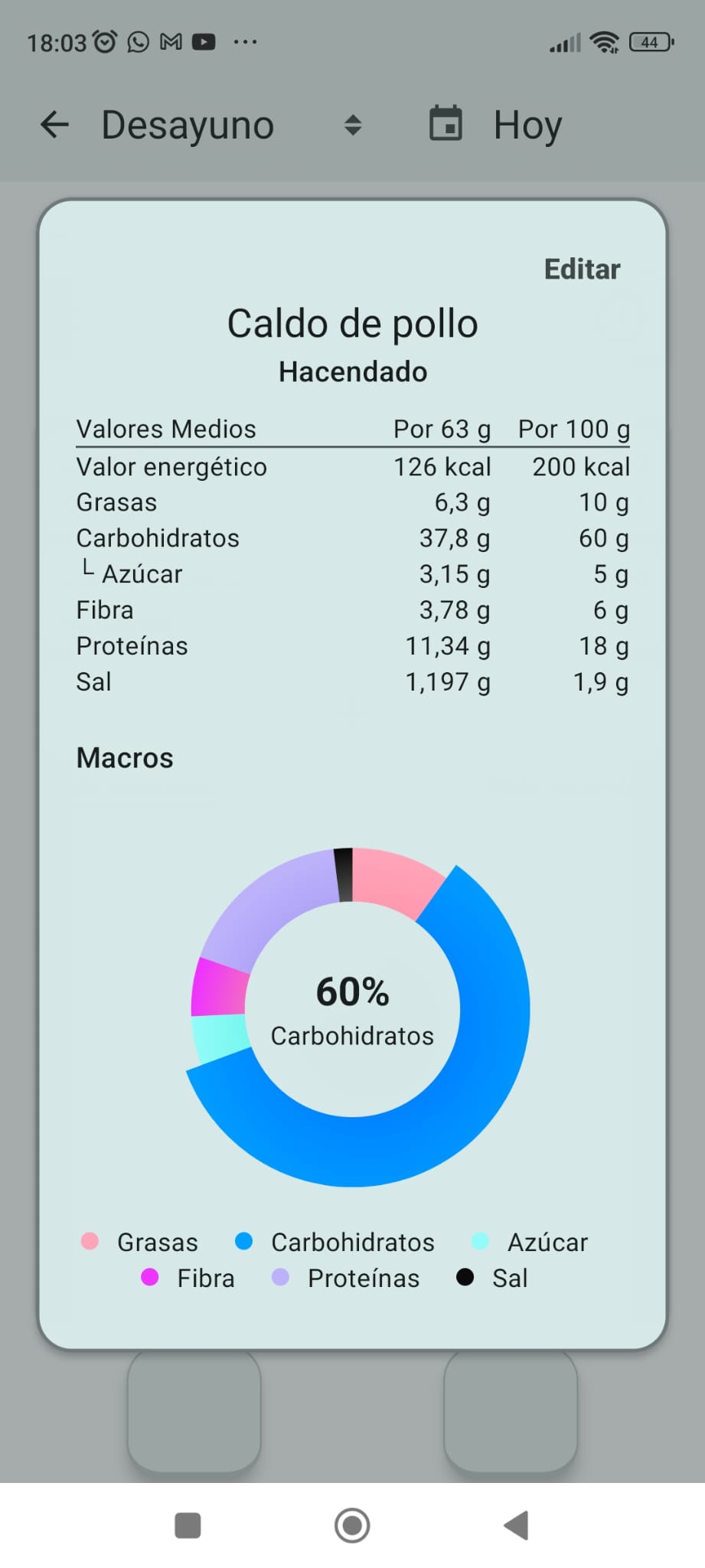Tap the battery indicator in the status bar
The image size is (705, 1568).
pos(649,42)
